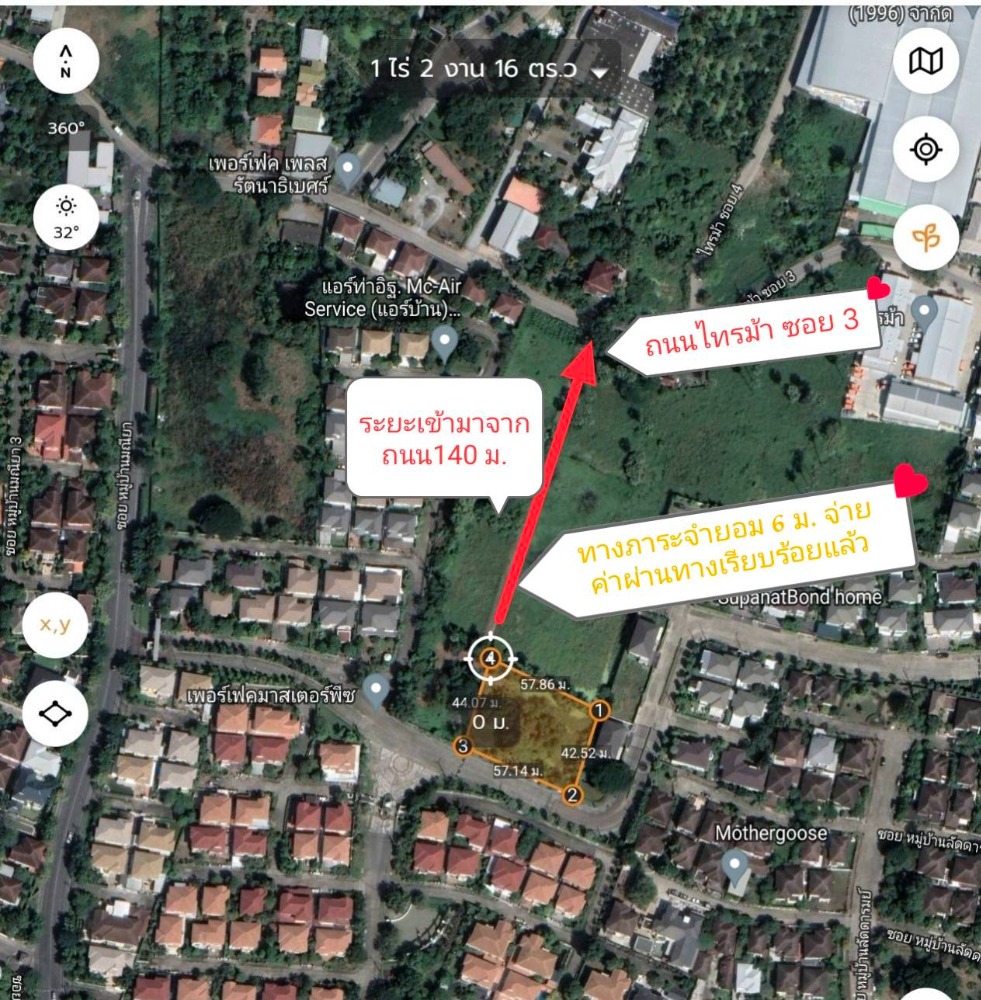Screen dimensions: 981x1000
Task: Select polygon corner point 2
Action: point(572,795)
